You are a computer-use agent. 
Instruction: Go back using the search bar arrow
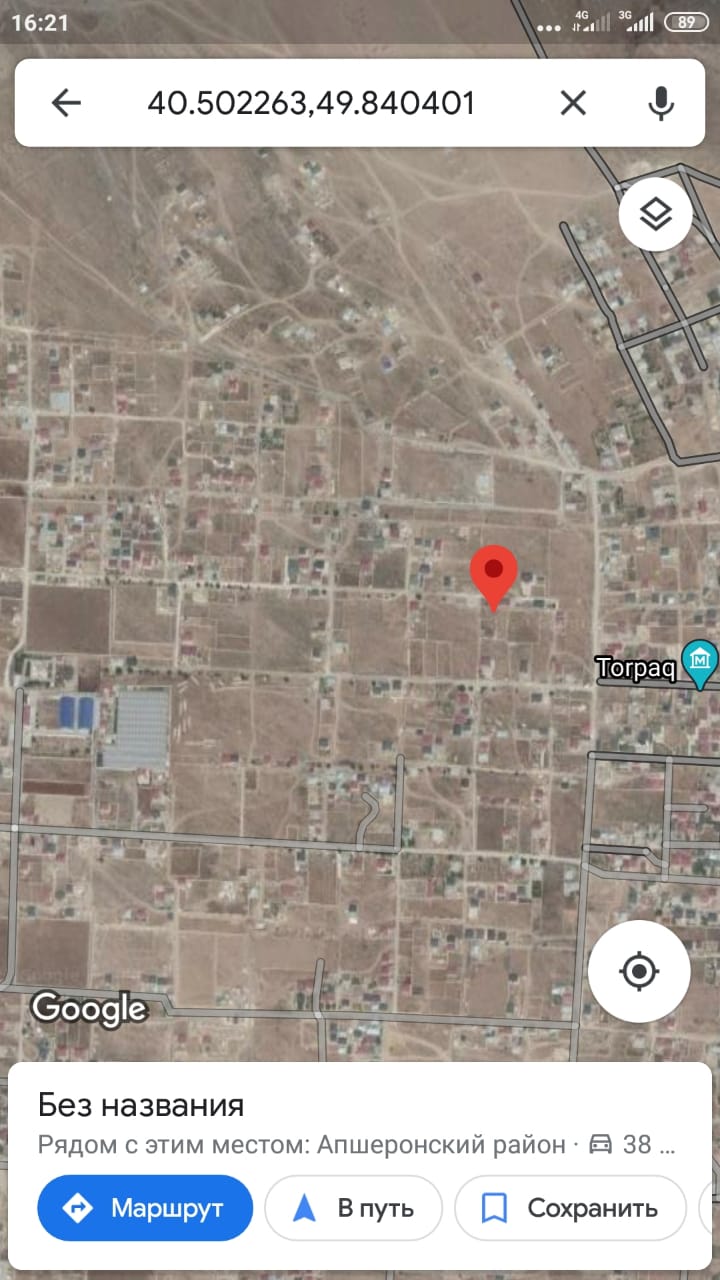[x=66, y=103]
